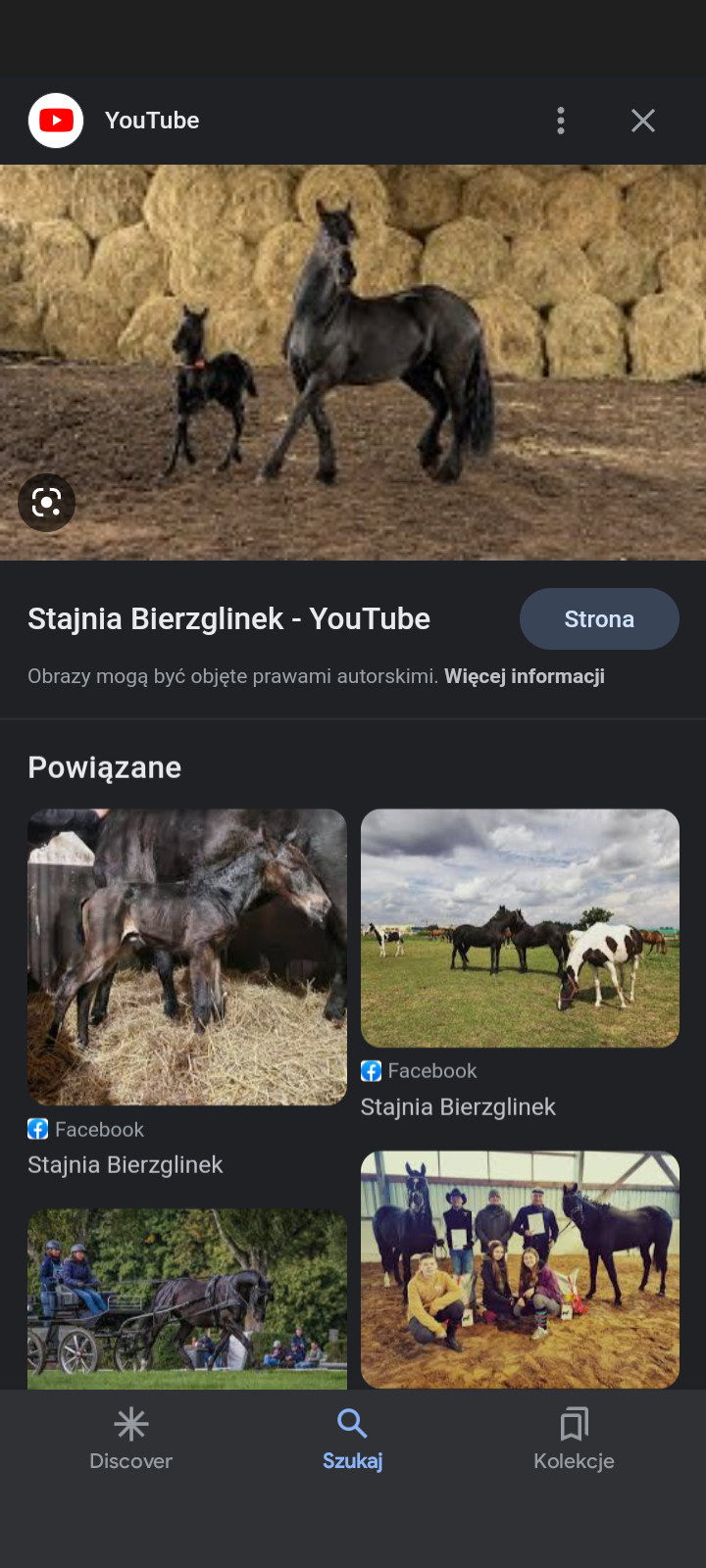
Task: Open the Stajnia Bierzglinek - YouTube title
Action: [228, 619]
